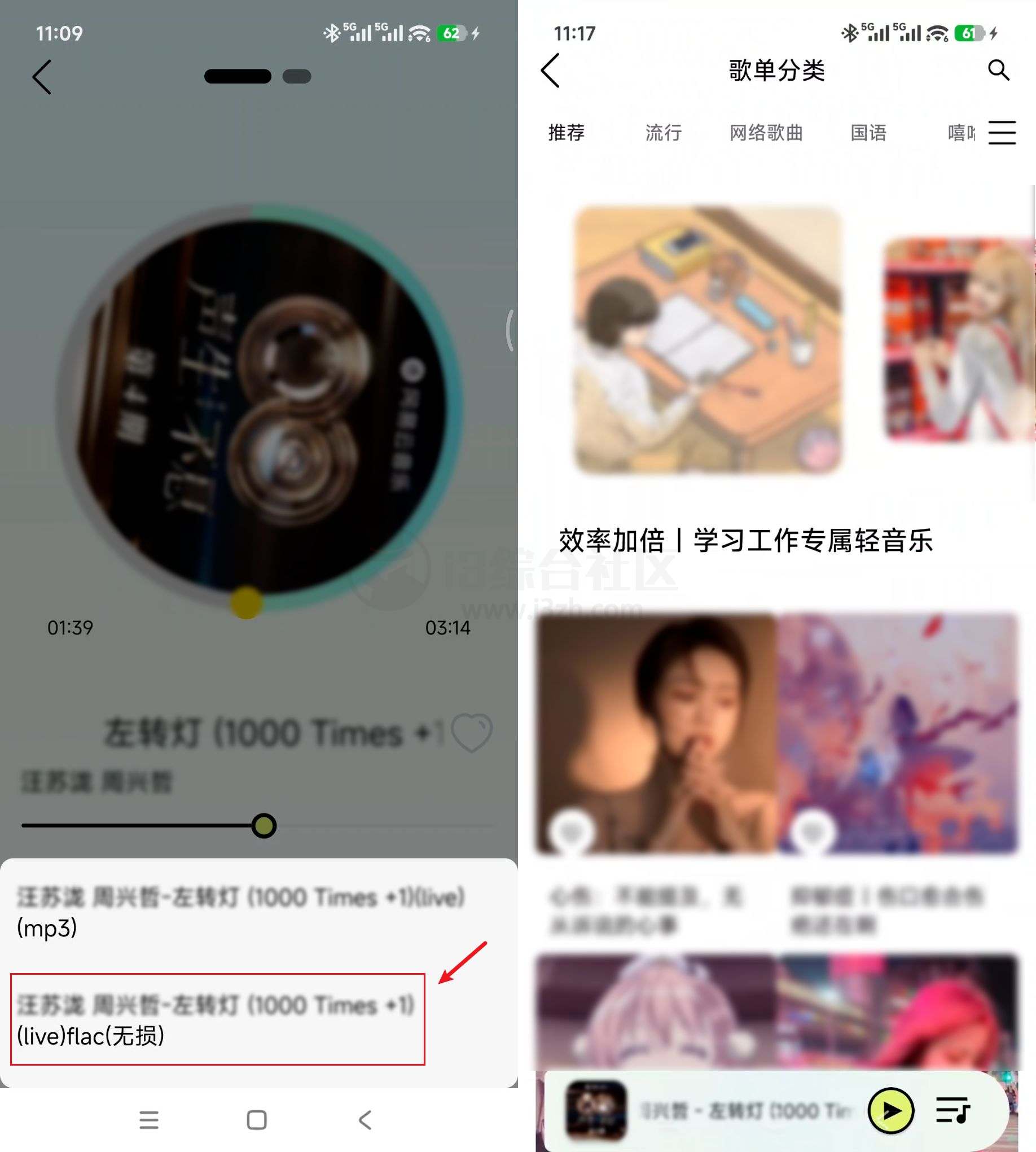Open search on the 歌单分类 page
1036x1152 pixels.
coord(999,71)
